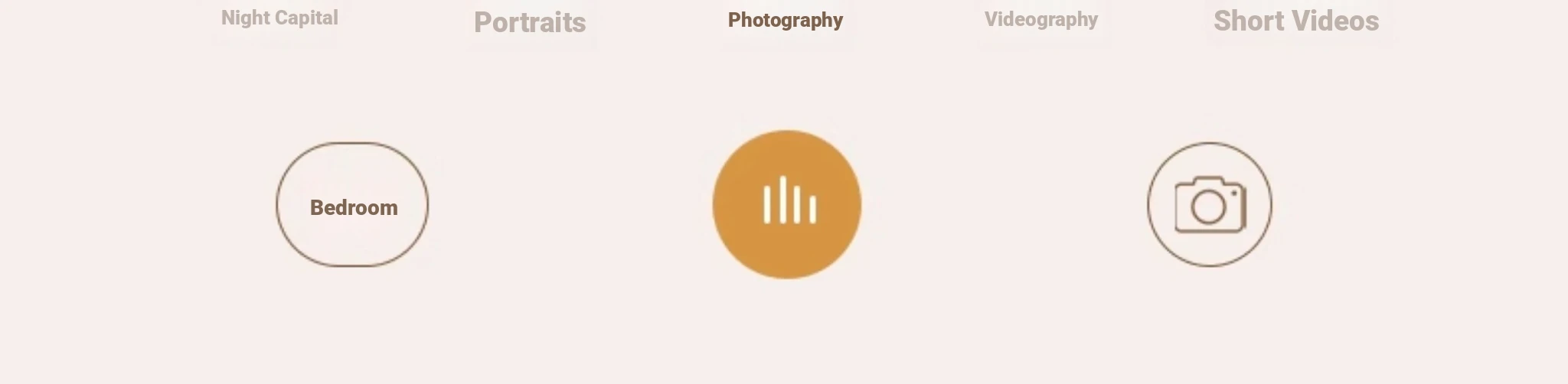Tap the camera icon button
1568x384 pixels.
click(x=1210, y=204)
